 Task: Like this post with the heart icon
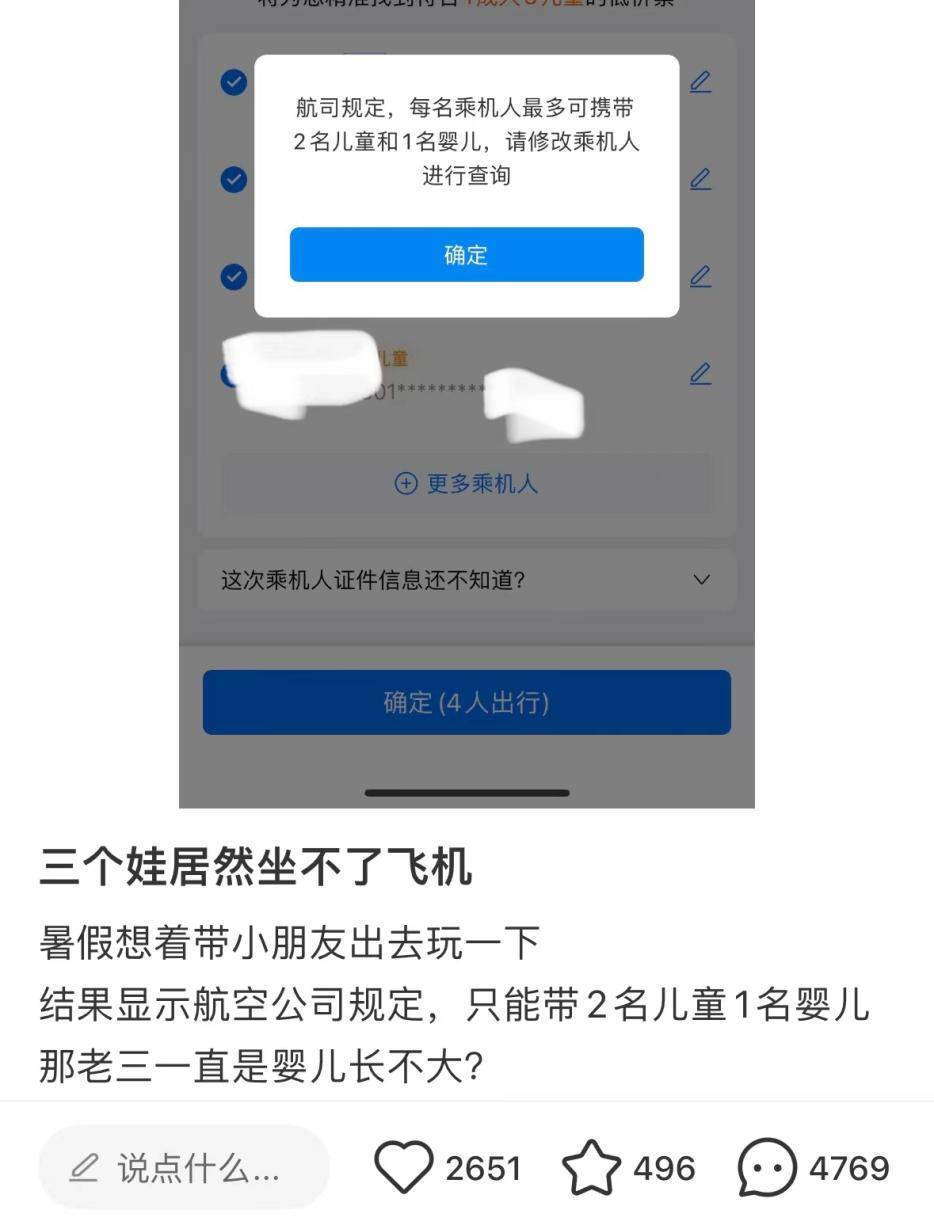(x=403, y=1168)
